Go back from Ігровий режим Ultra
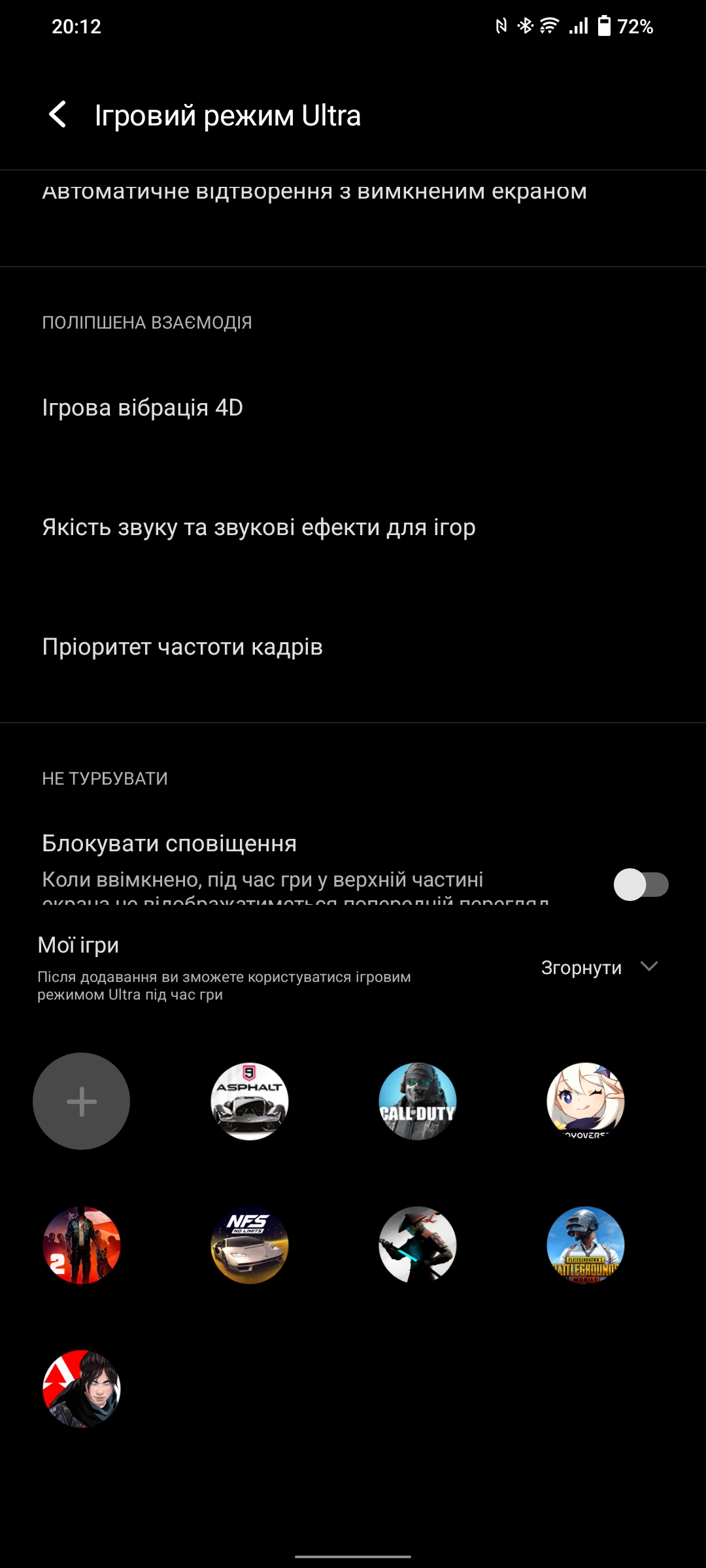Screen dimensions: 706x1568 (58, 115)
